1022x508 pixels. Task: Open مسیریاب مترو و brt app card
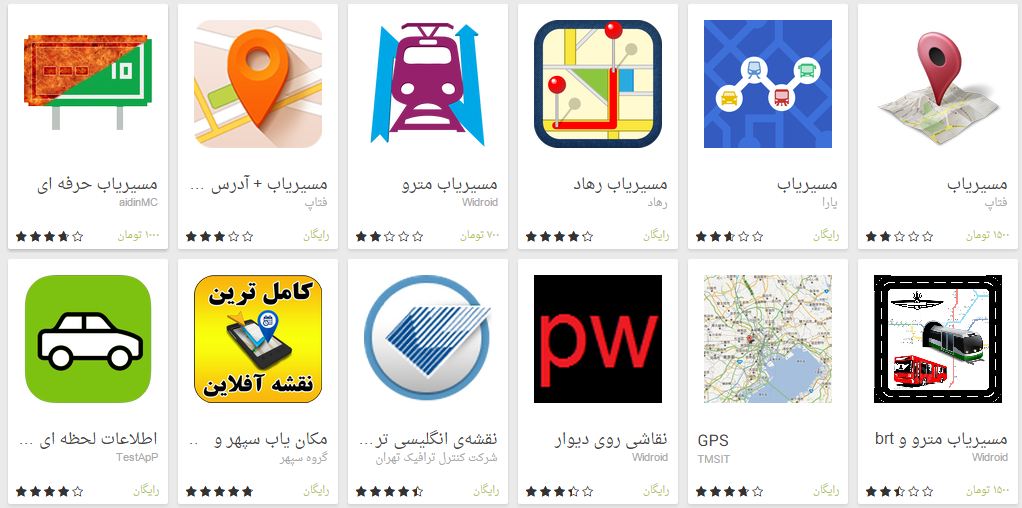937,340
